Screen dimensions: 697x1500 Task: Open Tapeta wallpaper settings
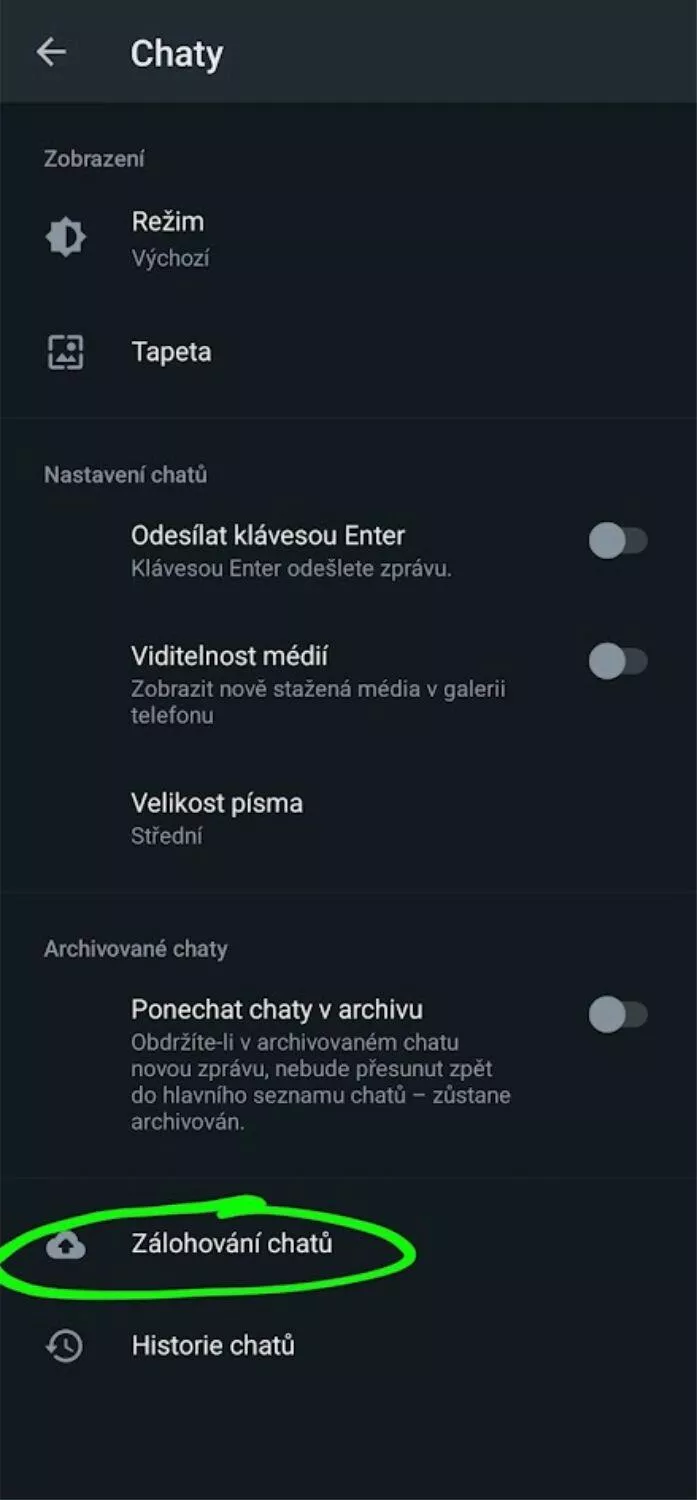tap(348, 352)
